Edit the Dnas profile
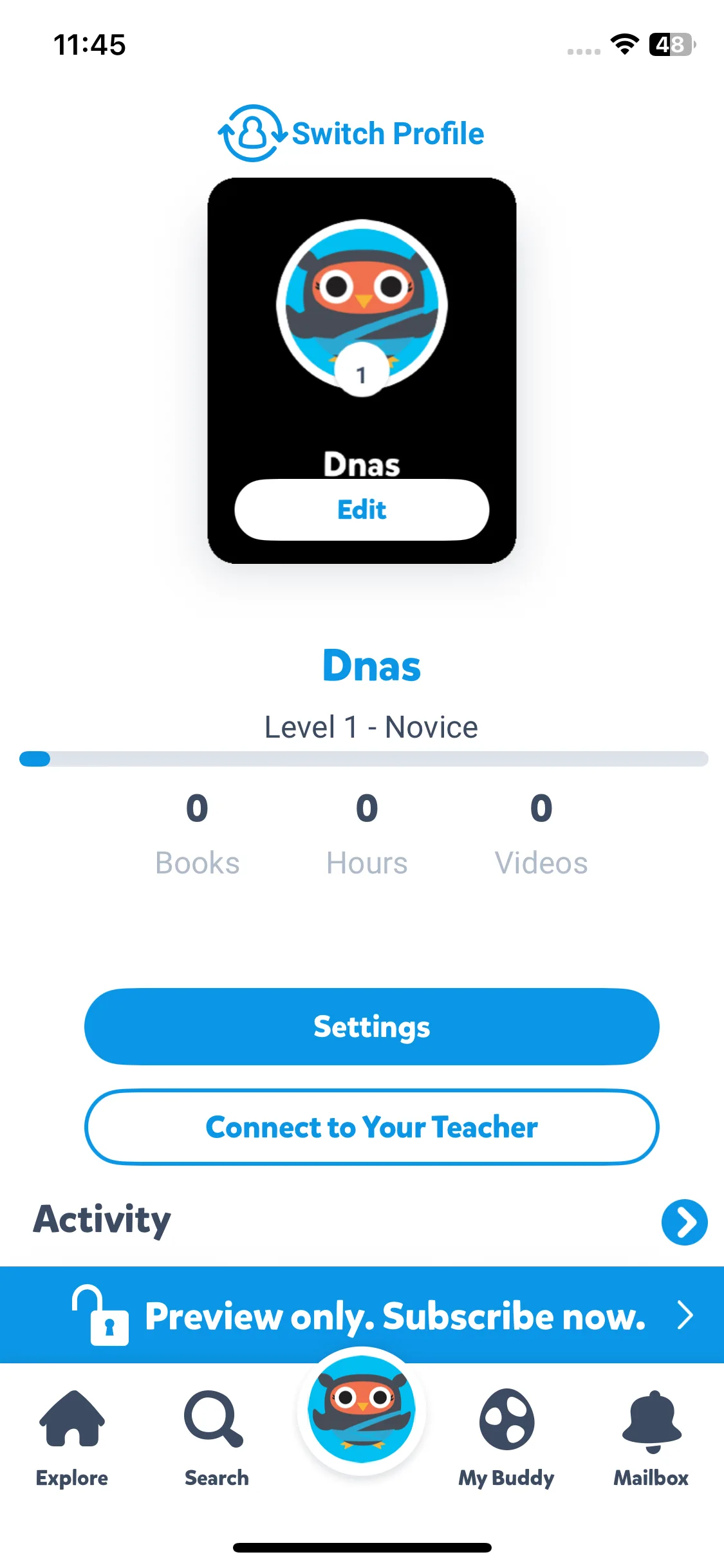 [x=362, y=510]
